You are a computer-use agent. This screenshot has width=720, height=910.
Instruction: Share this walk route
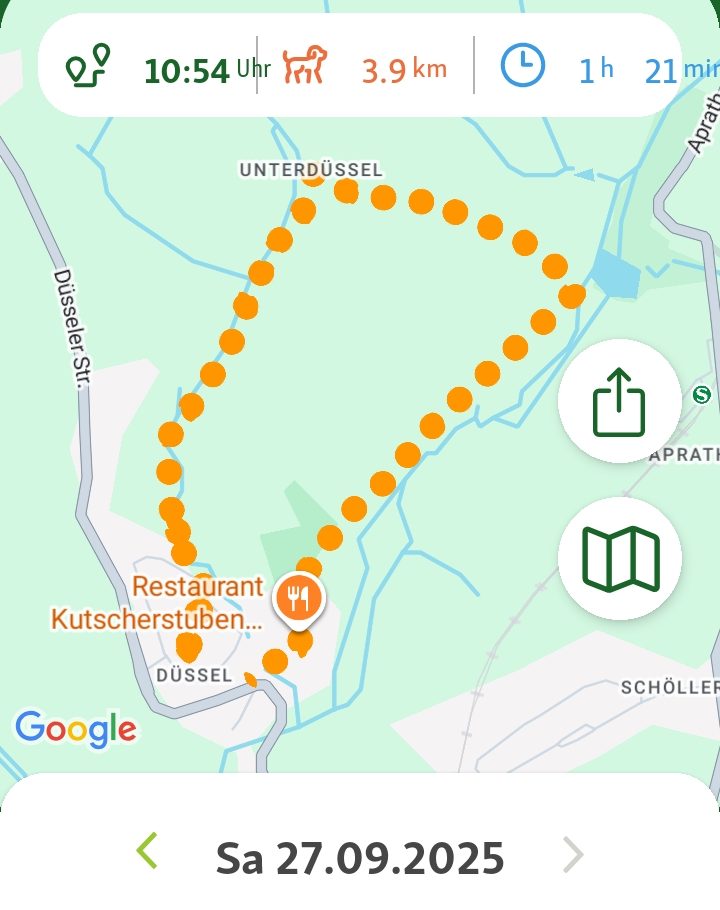tap(619, 402)
